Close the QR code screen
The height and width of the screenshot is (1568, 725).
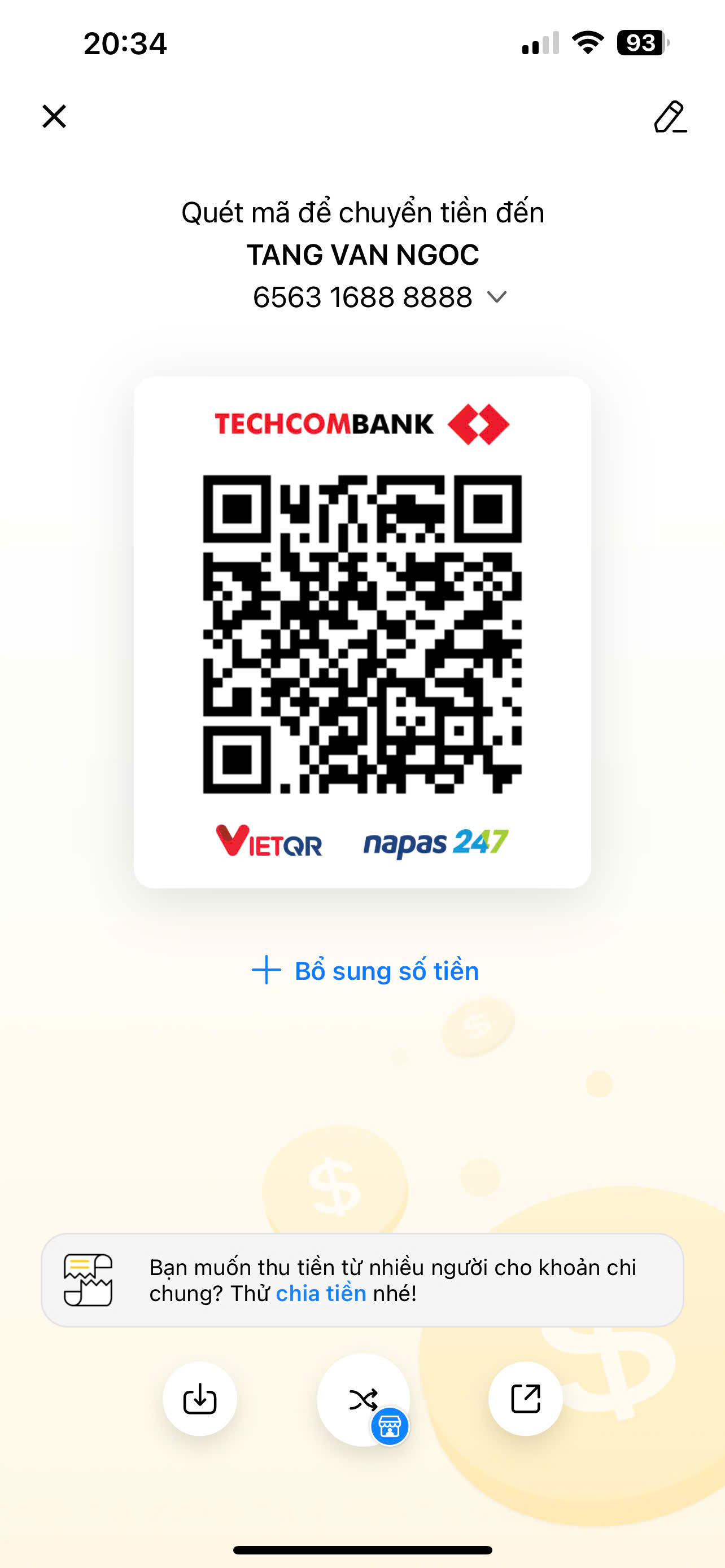pyautogui.click(x=54, y=116)
